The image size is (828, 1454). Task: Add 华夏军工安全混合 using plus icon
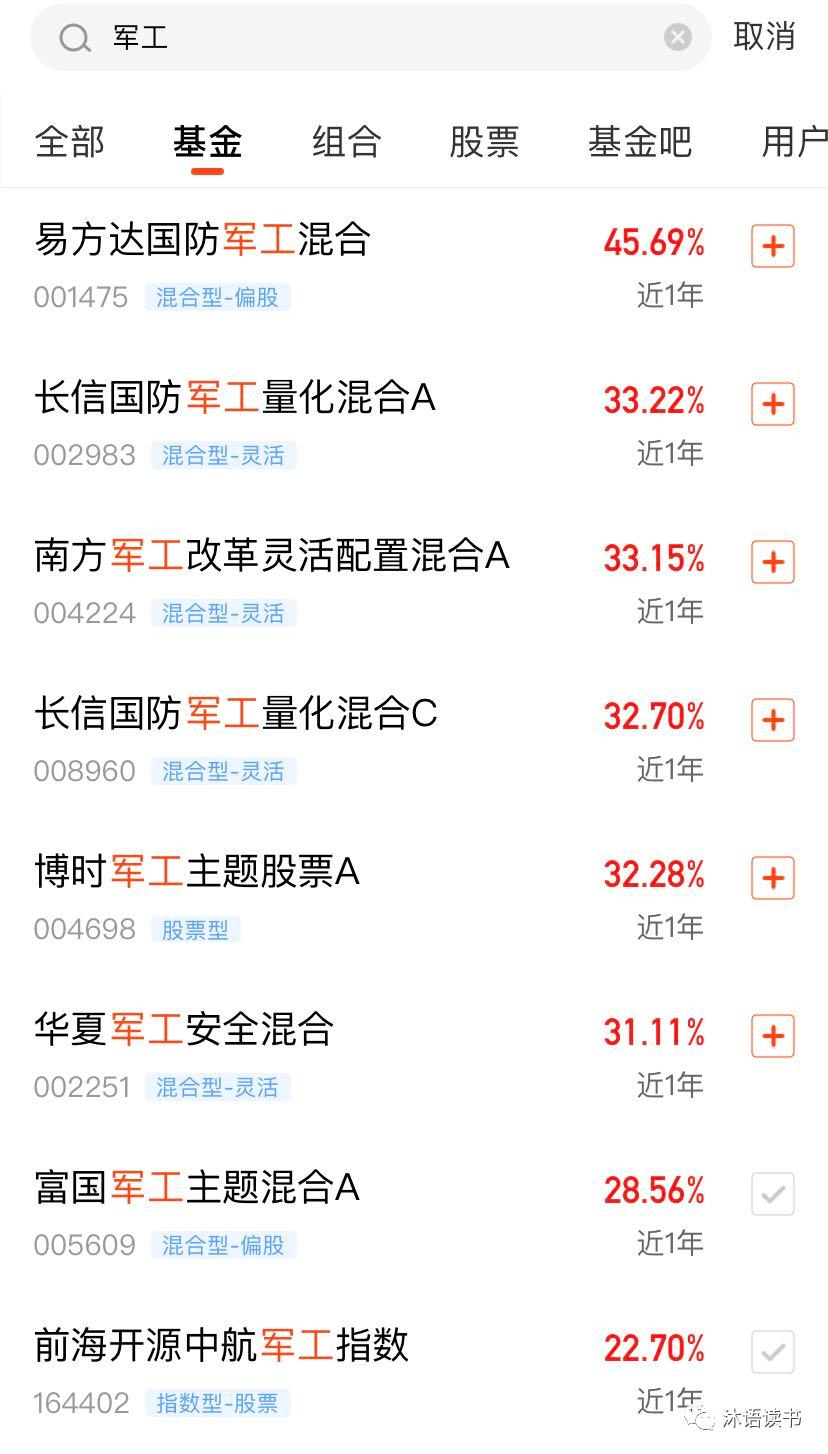pyautogui.click(x=771, y=1036)
